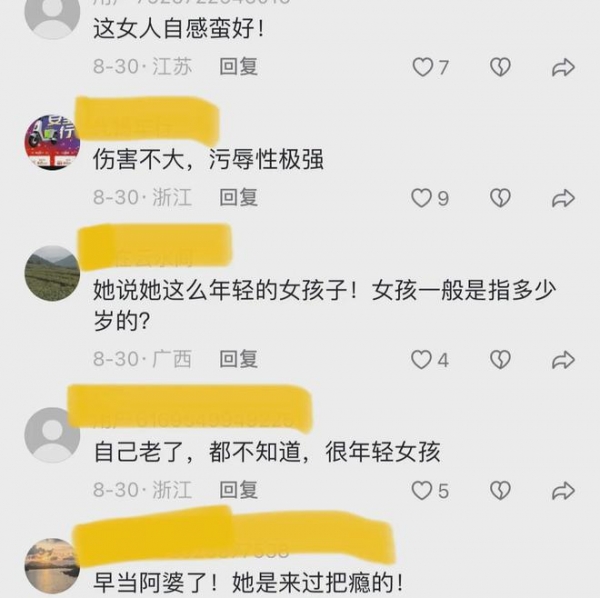This screenshot has width=600, height=598.
Task: Reply to the comment "这女人自感蛮好！"
Action: coord(239,67)
